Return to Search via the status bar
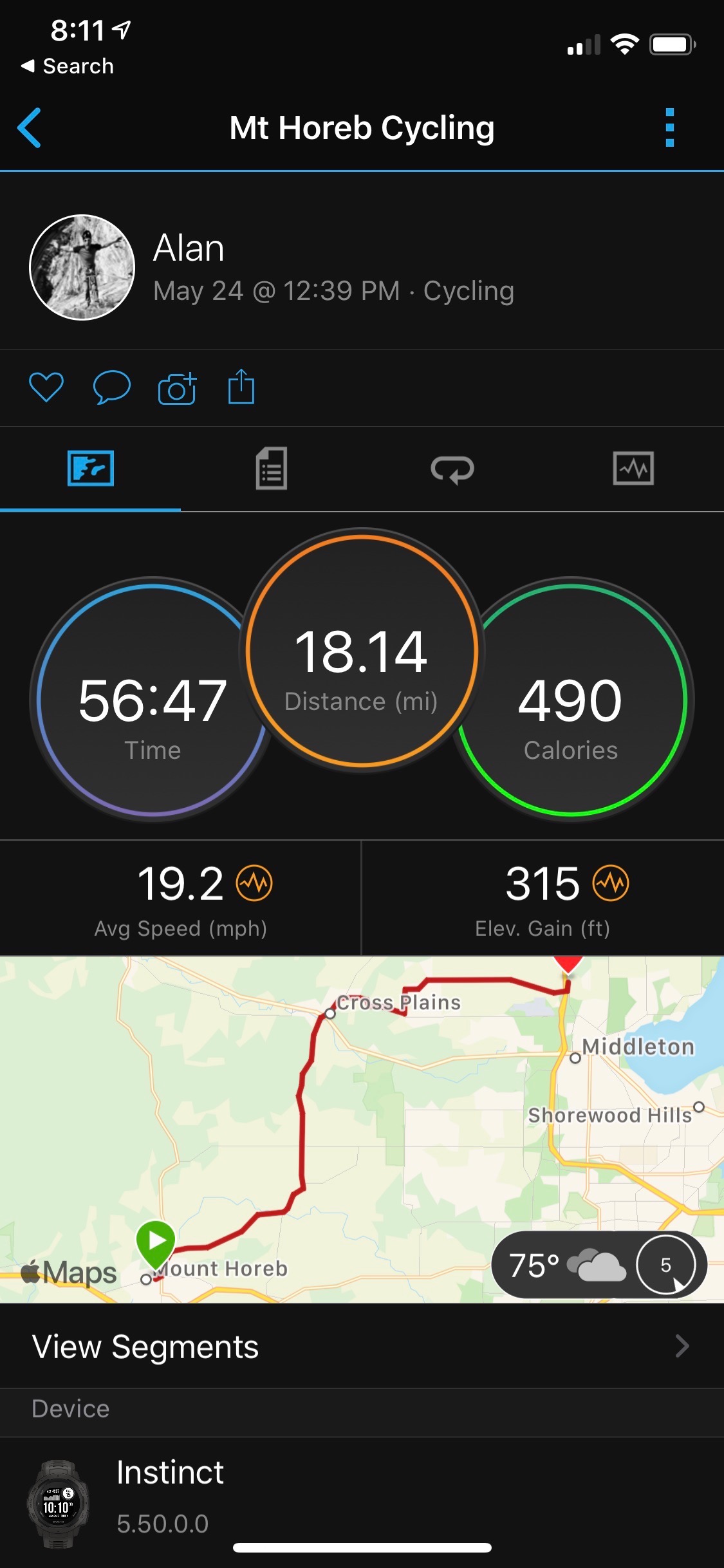The image size is (724, 1568). (68, 66)
